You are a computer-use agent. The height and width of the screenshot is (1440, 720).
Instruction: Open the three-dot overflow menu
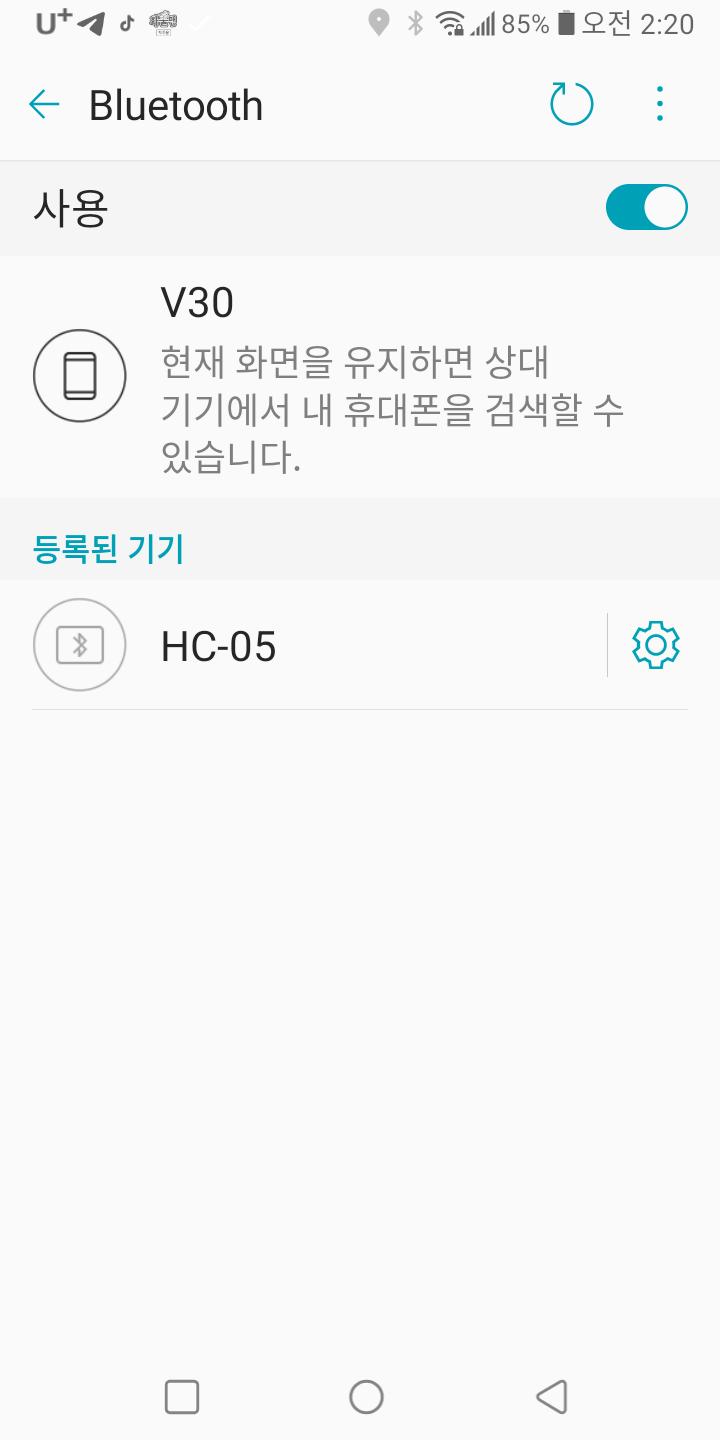pyautogui.click(x=659, y=104)
